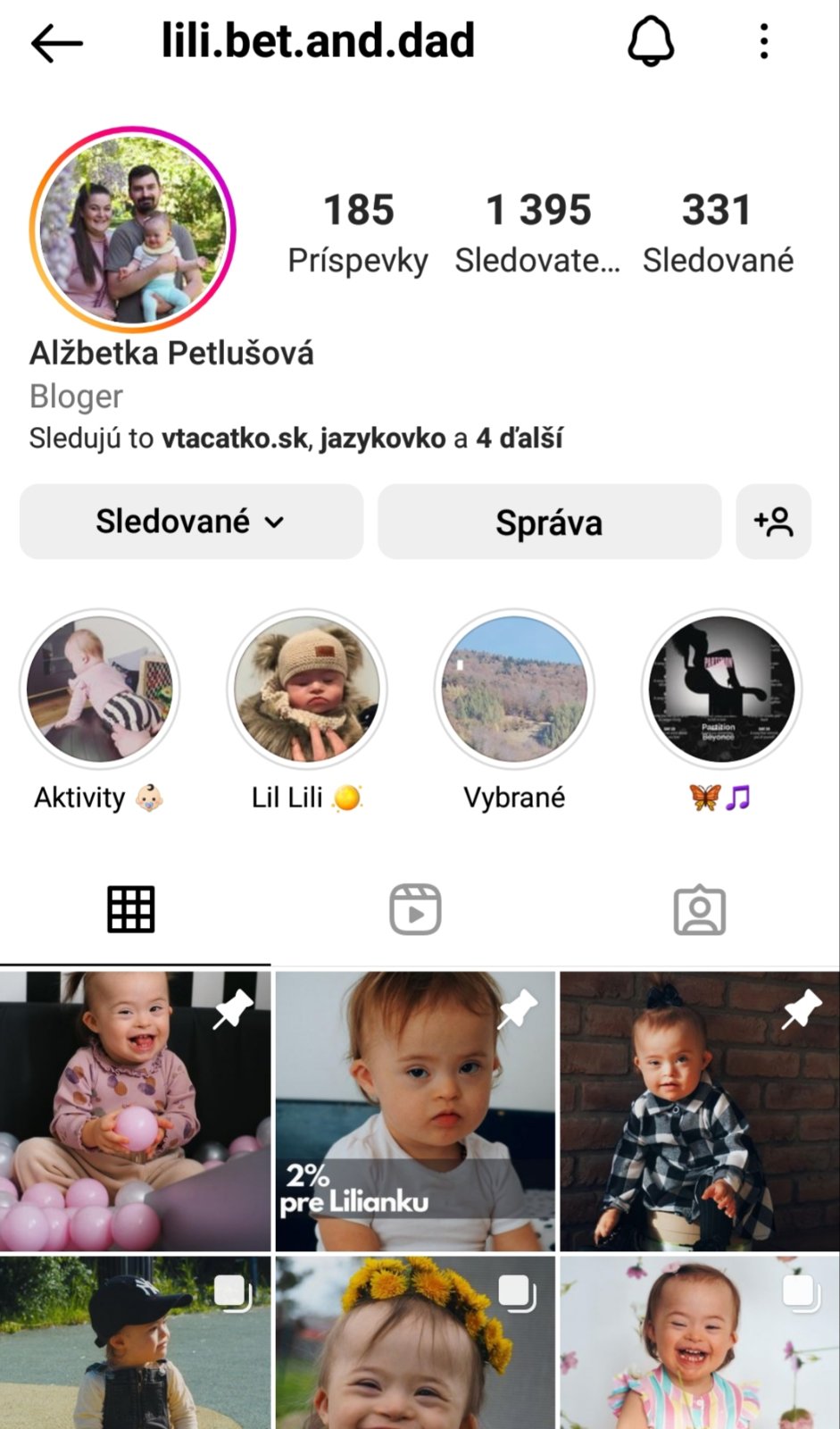Image resolution: width=840 pixels, height=1429 pixels.
Task: View the profile picture story
Action: (132, 230)
